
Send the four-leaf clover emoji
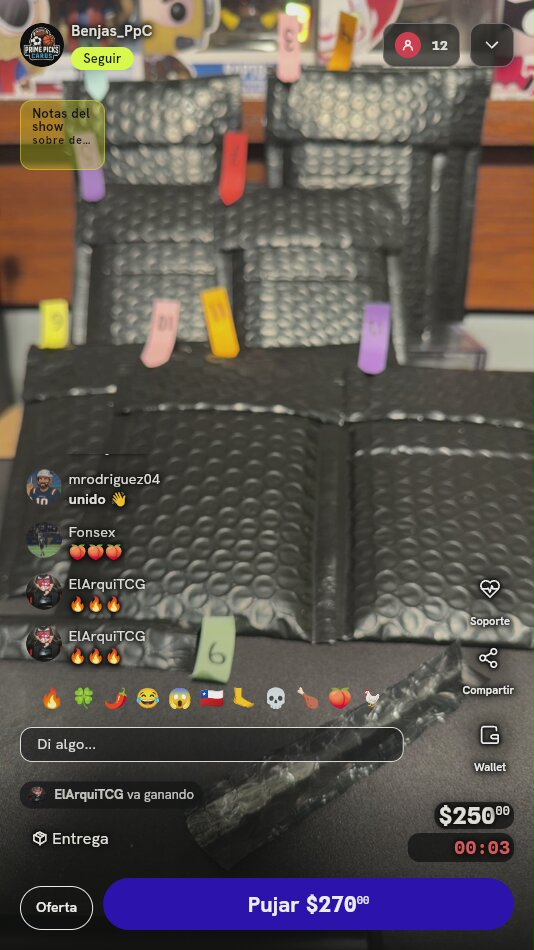(x=84, y=699)
